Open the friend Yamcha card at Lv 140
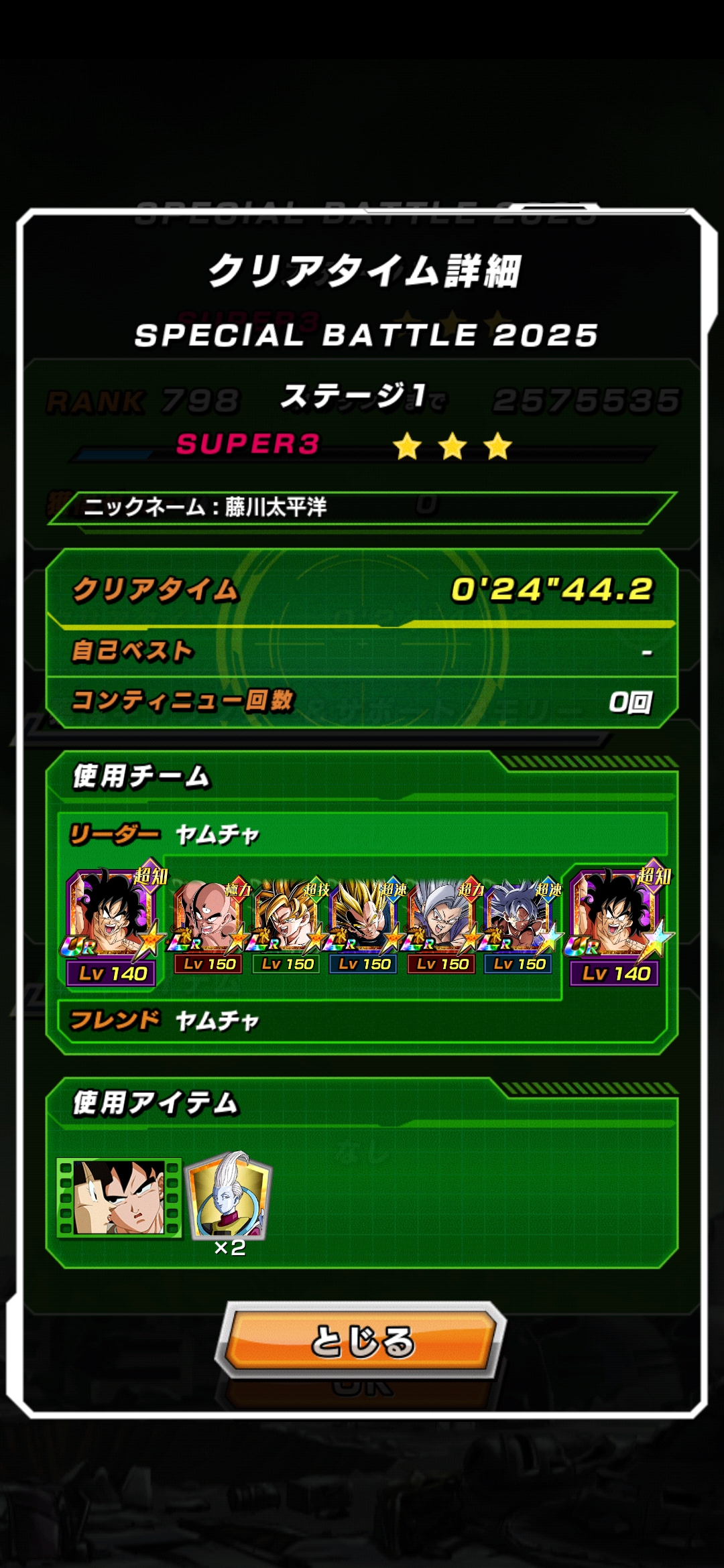This screenshot has width=724, height=1568. (617, 925)
